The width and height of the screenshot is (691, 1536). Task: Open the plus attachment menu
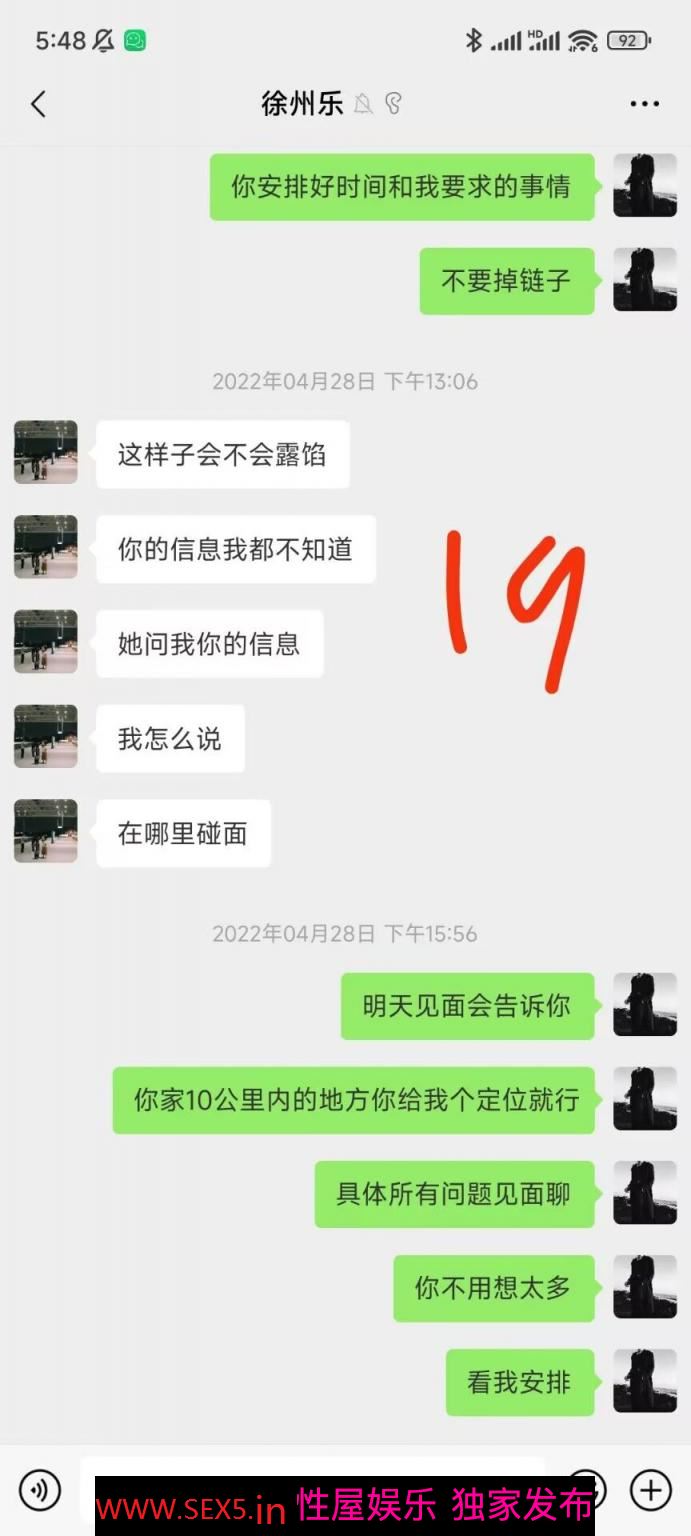pyautogui.click(x=650, y=1490)
